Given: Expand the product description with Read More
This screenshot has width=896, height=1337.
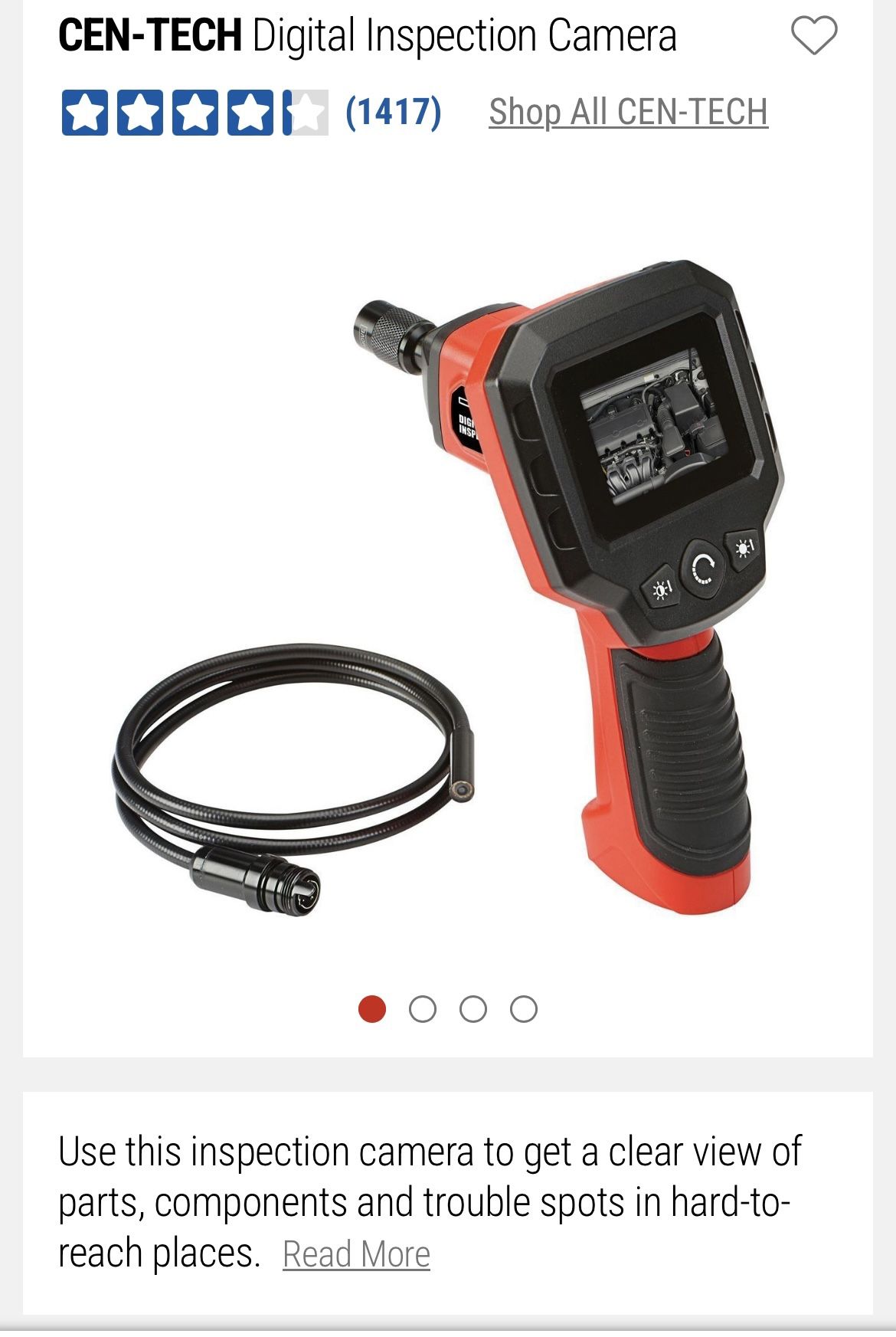Looking at the screenshot, I should (x=354, y=1252).
